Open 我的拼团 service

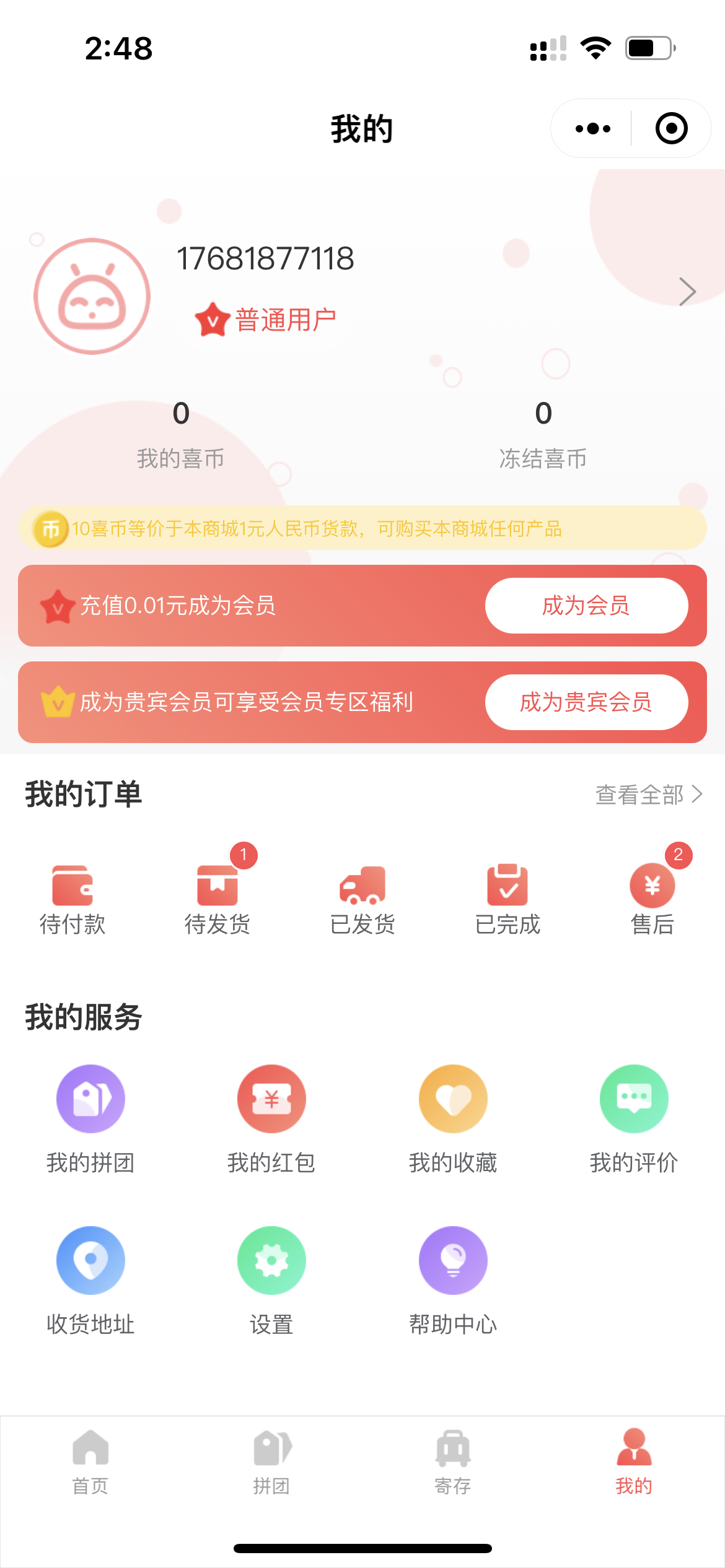90,1118
